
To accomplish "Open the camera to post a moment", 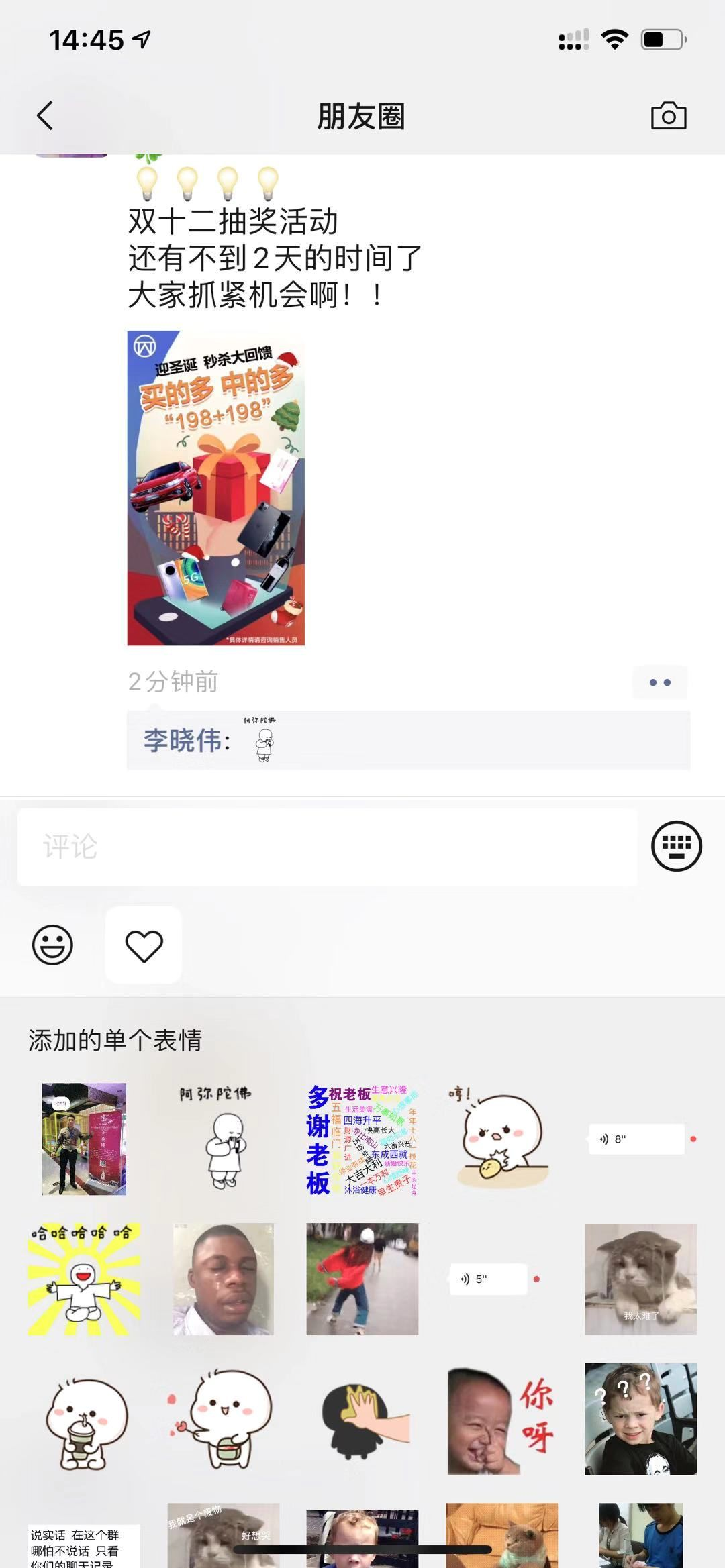I will [x=668, y=116].
